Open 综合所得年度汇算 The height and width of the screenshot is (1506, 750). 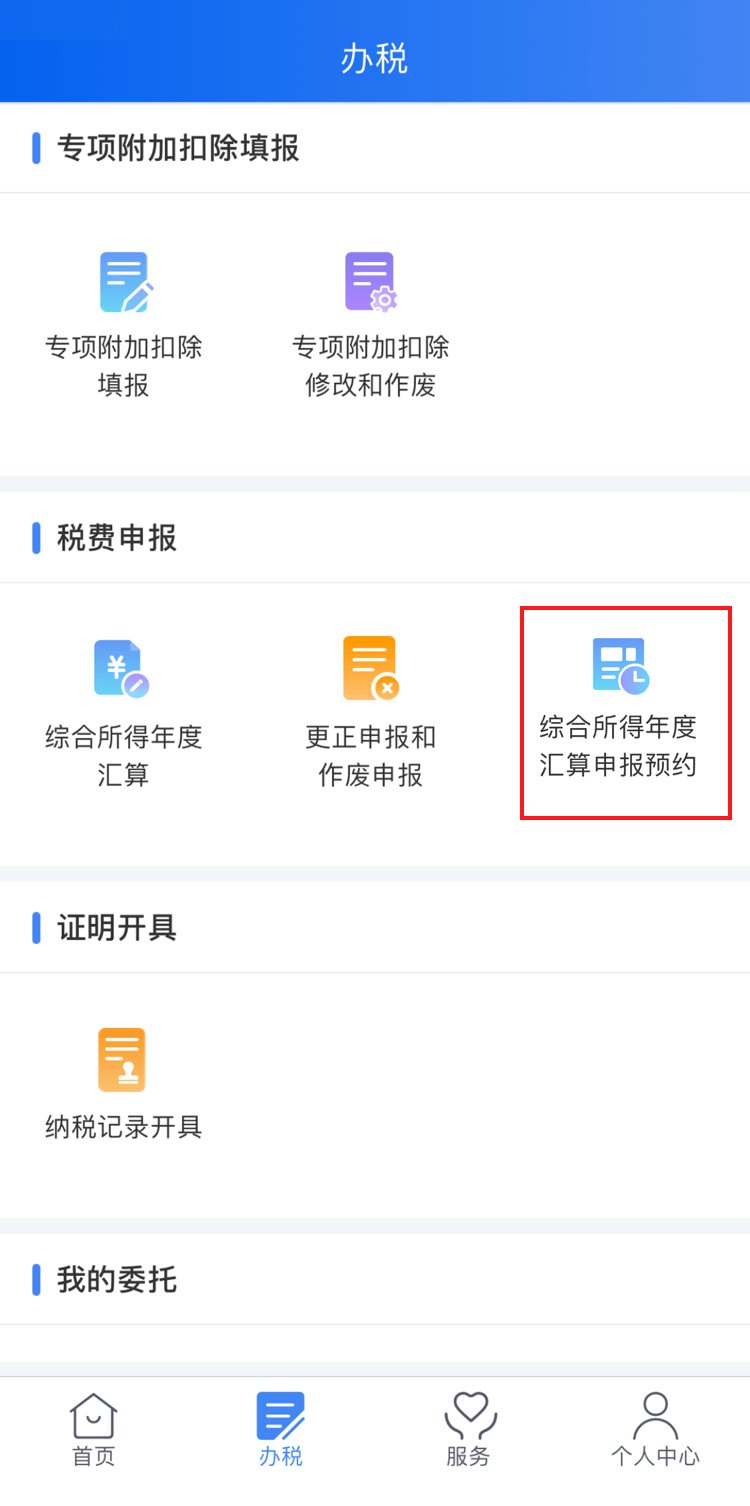(x=123, y=712)
